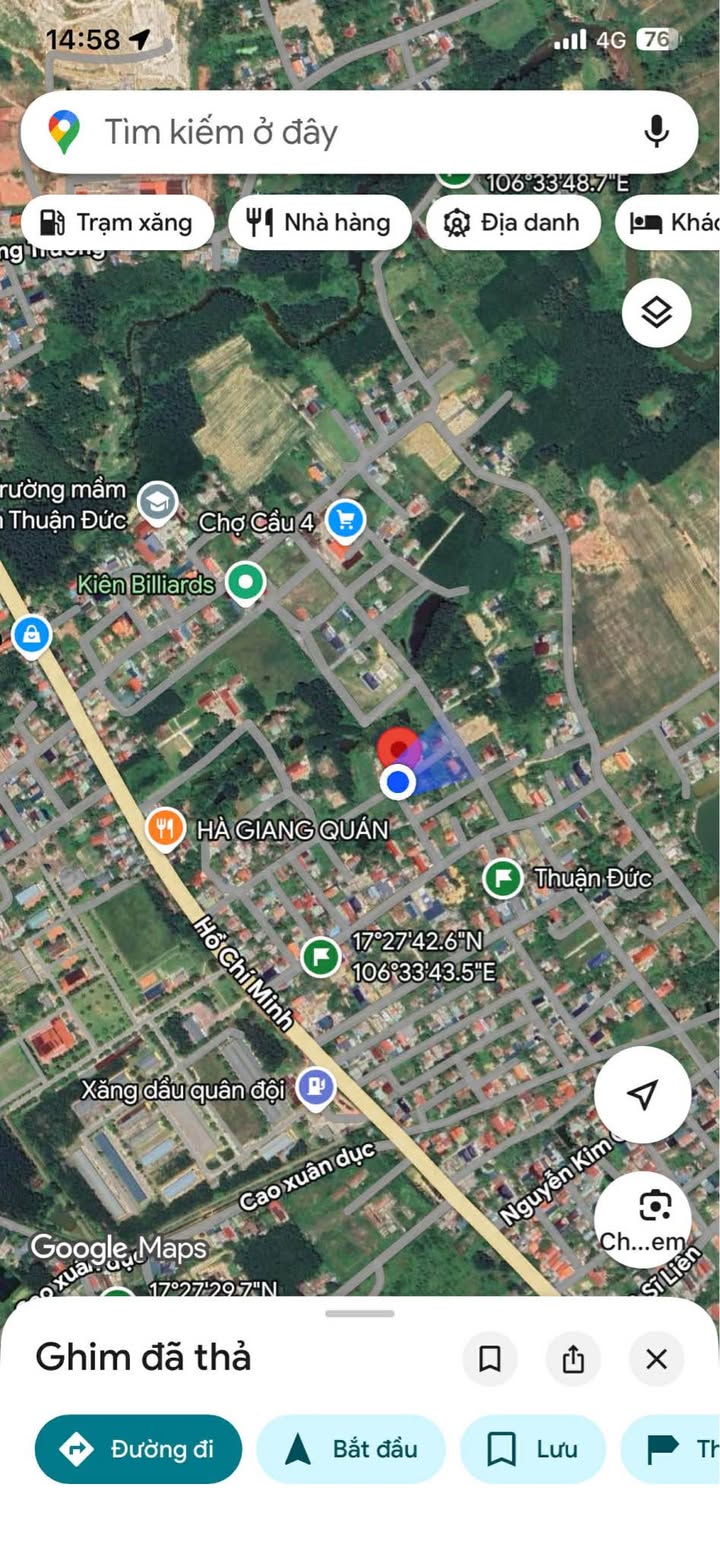Select the Địa danh filter chip
The height and width of the screenshot is (1557, 720).
pos(513,222)
